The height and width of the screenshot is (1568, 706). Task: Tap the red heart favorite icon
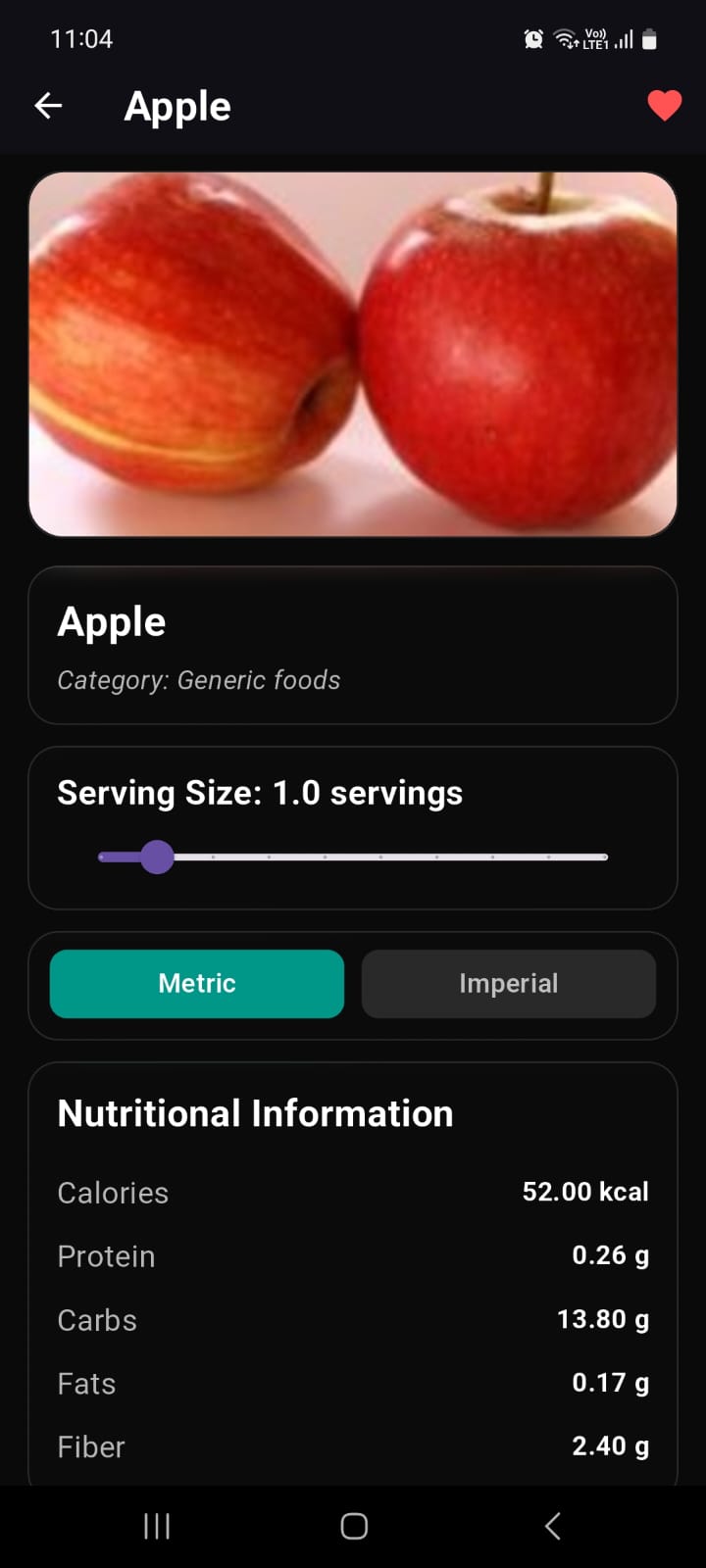(x=665, y=105)
